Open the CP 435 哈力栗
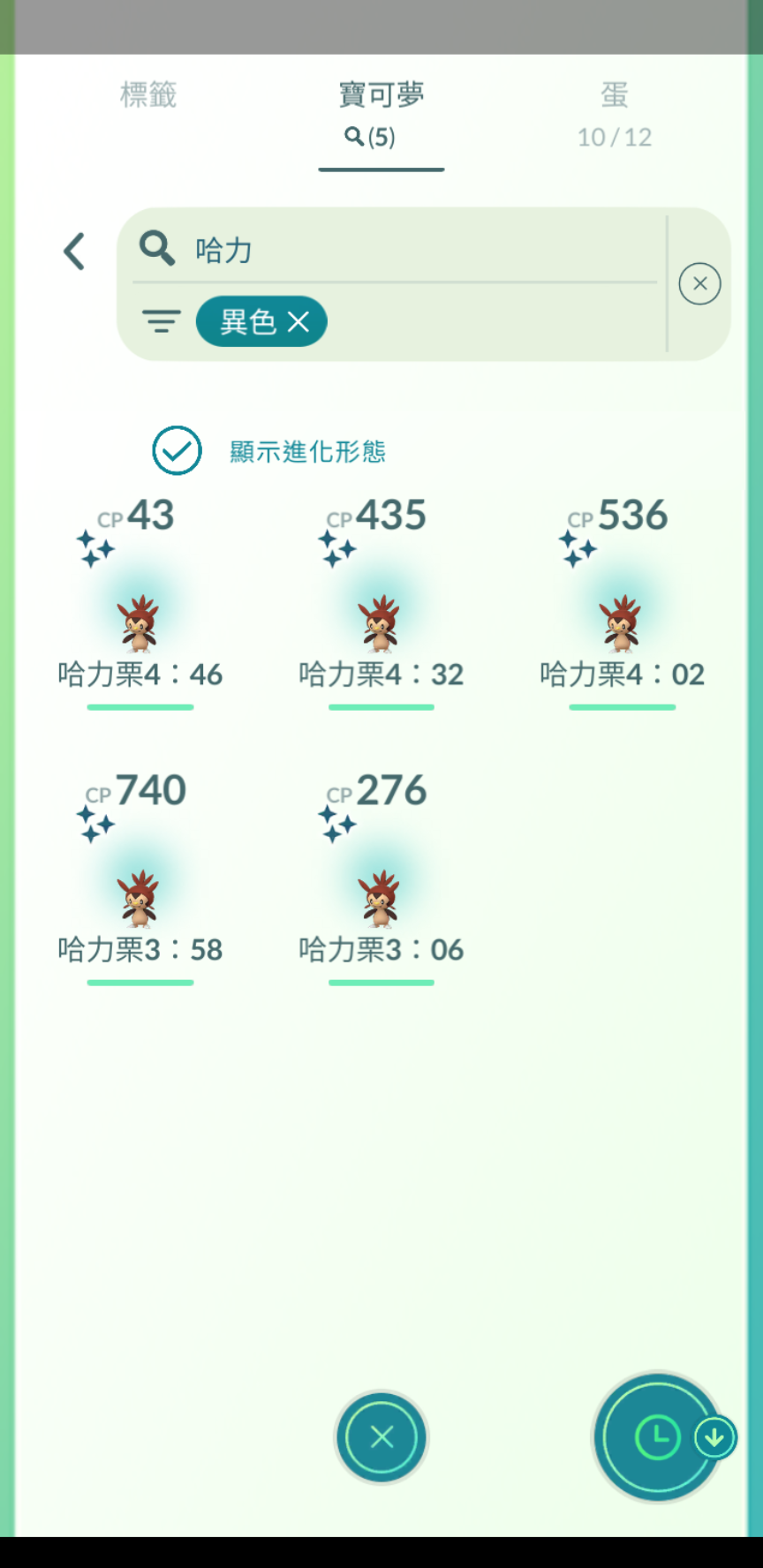763x1568 pixels. coord(381,618)
